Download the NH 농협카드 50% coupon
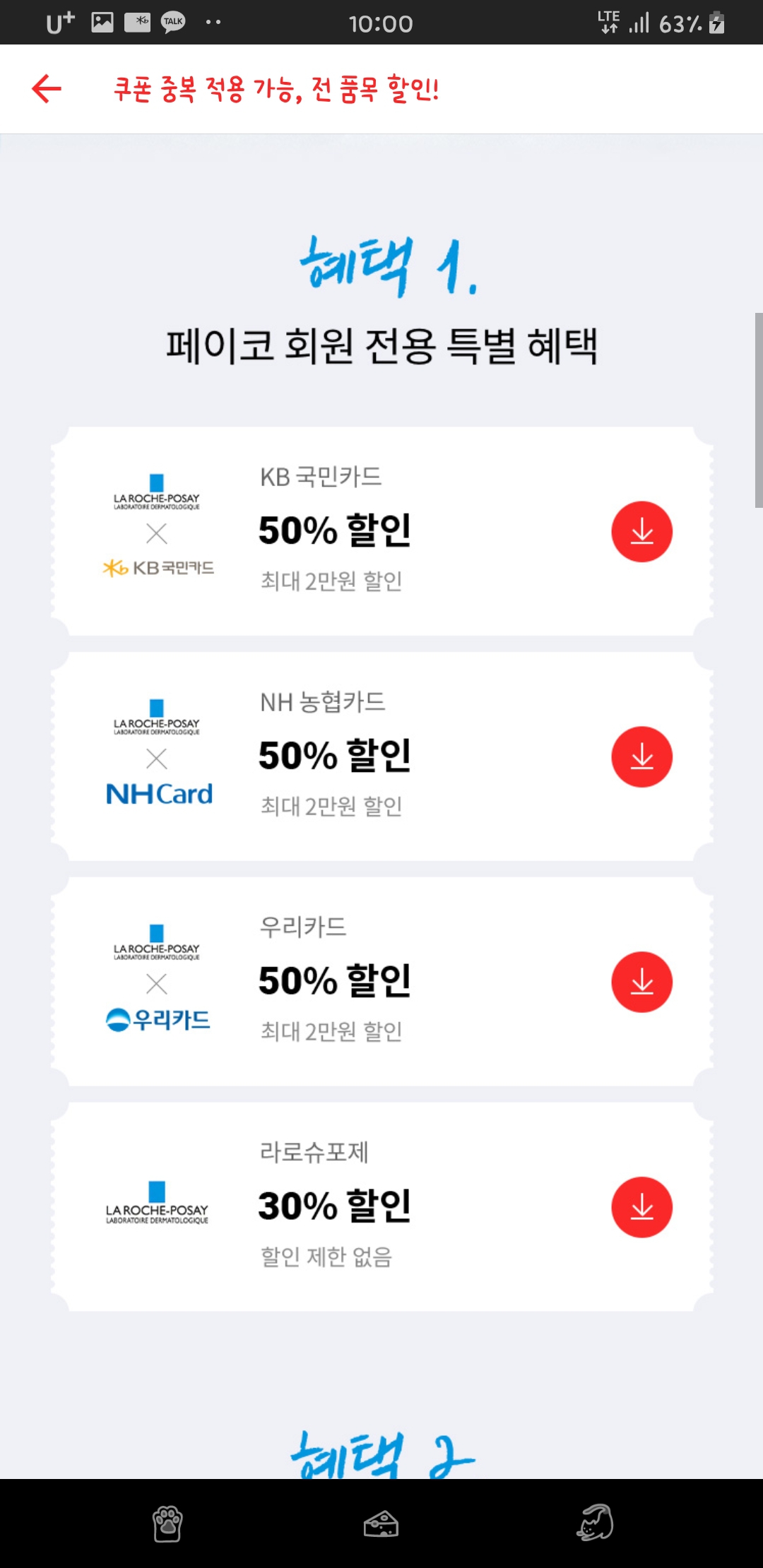763x1568 pixels. (x=641, y=757)
